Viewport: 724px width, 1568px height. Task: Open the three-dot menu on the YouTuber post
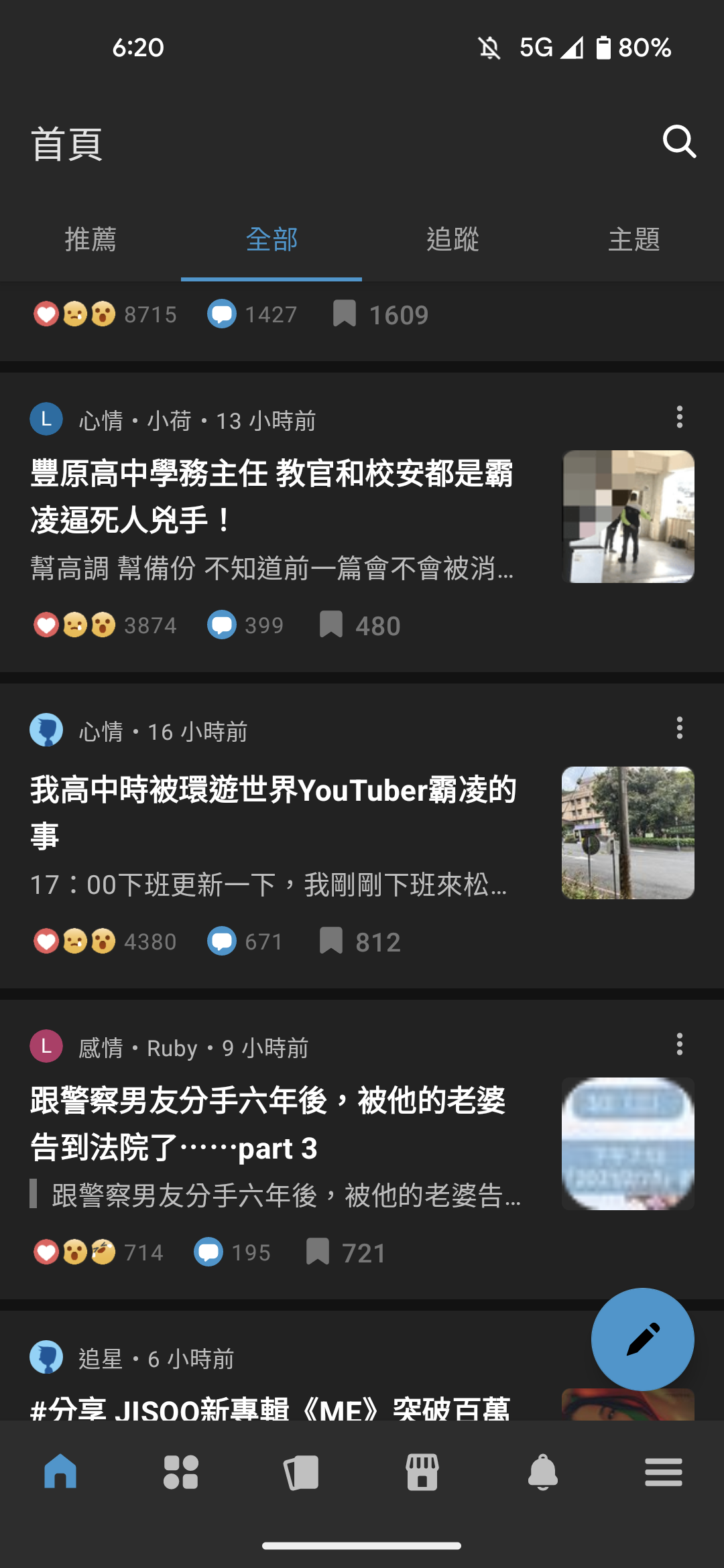coord(679,729)
